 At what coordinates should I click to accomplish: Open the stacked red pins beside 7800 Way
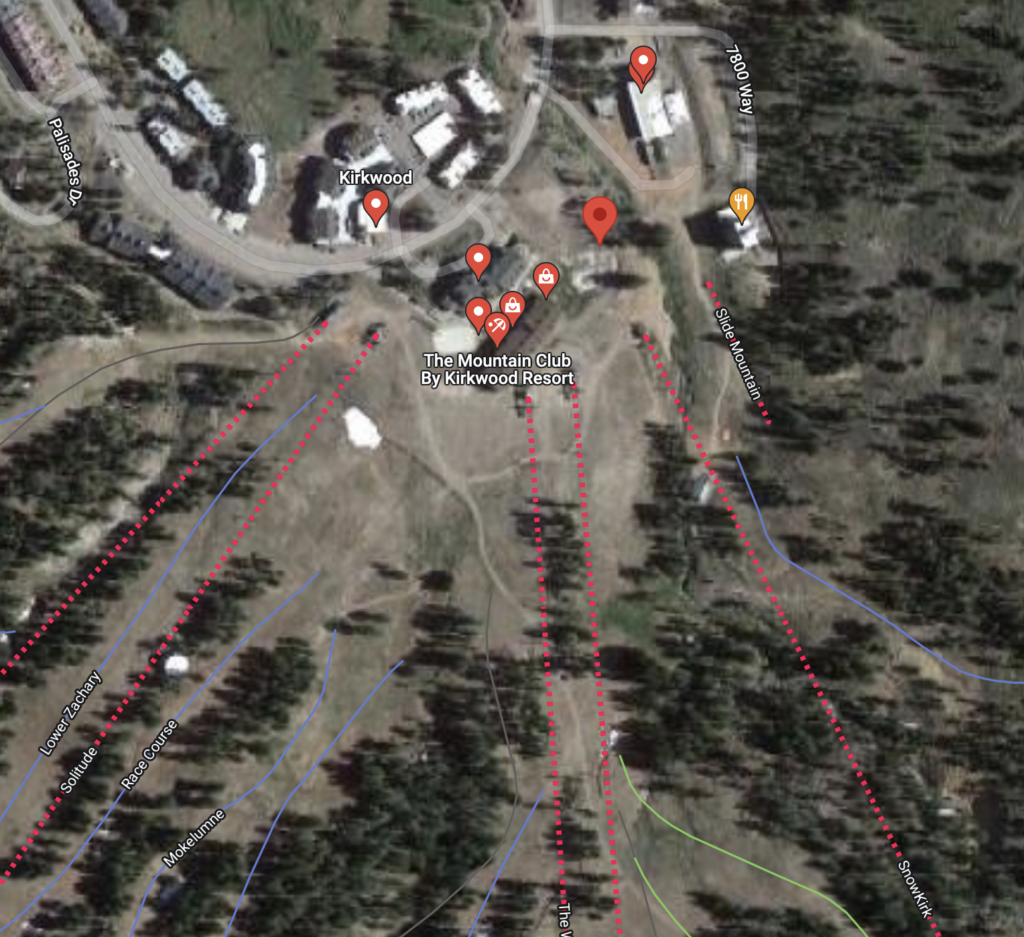click(x=642, y=66)
